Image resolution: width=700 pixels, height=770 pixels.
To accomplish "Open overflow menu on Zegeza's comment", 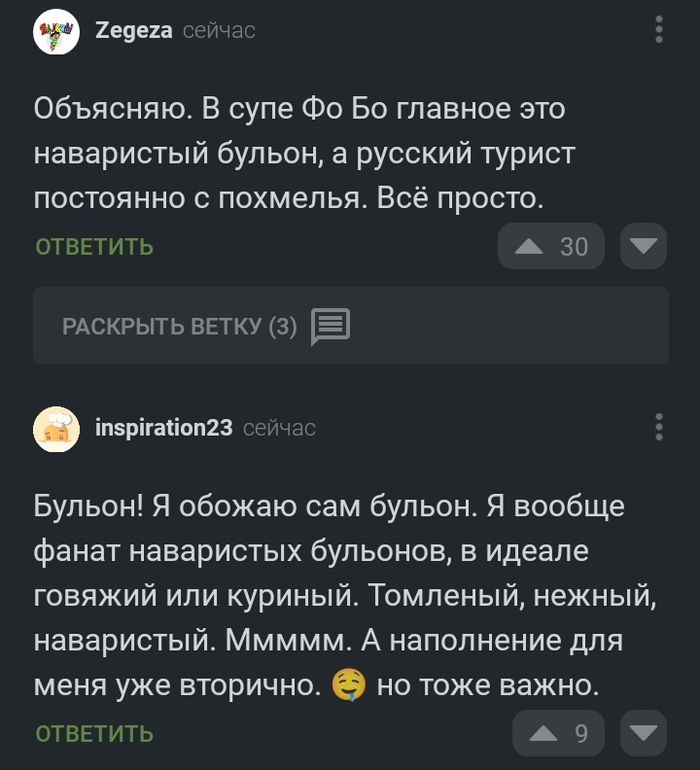I will click(x=659, y=30).
